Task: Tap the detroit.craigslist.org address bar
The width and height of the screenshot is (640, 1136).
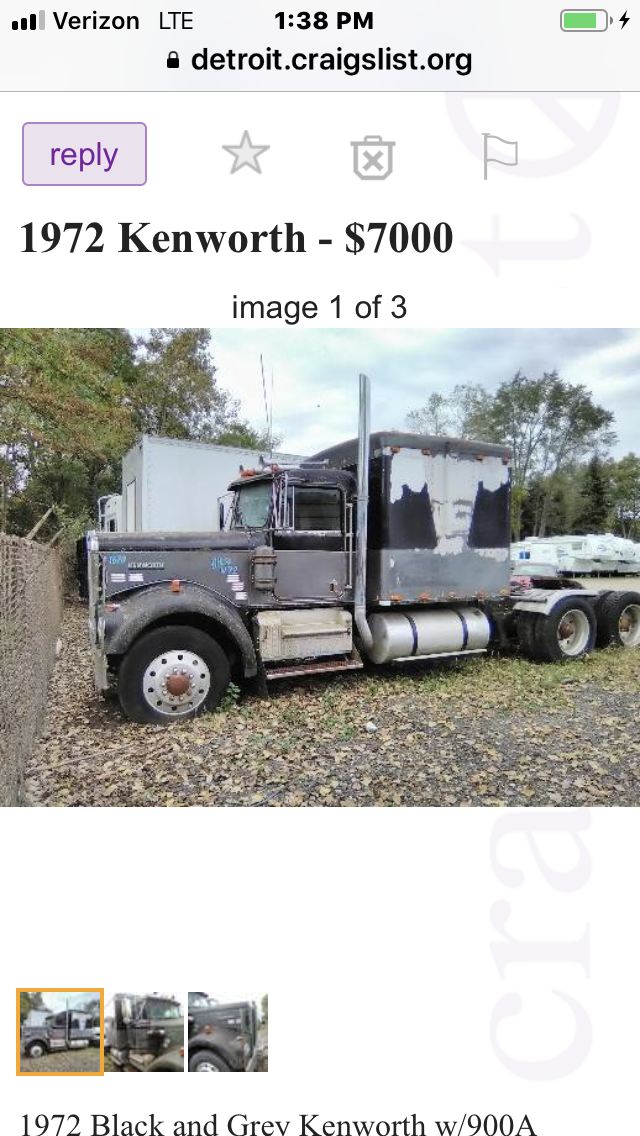Action: click(320, 61)
